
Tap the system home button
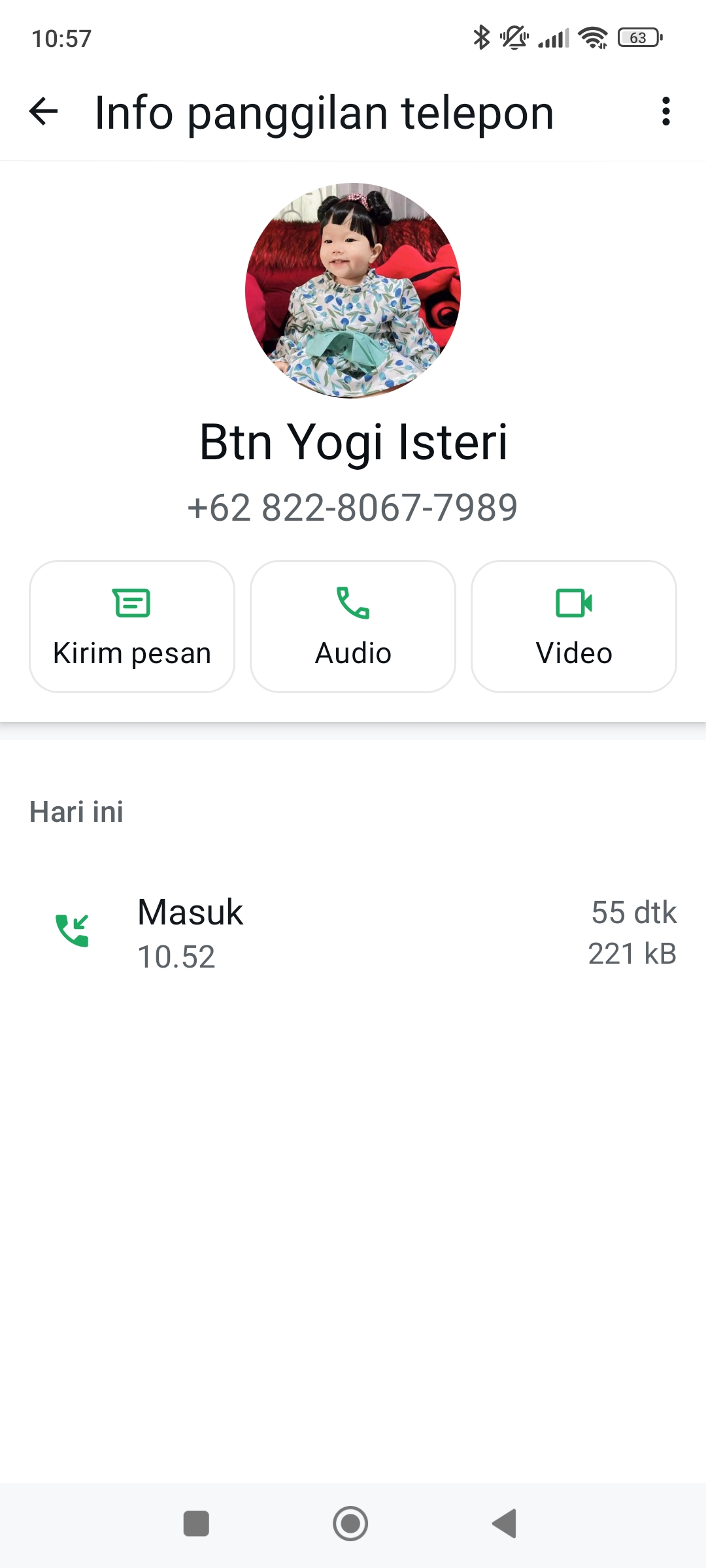pos(350,1524)
